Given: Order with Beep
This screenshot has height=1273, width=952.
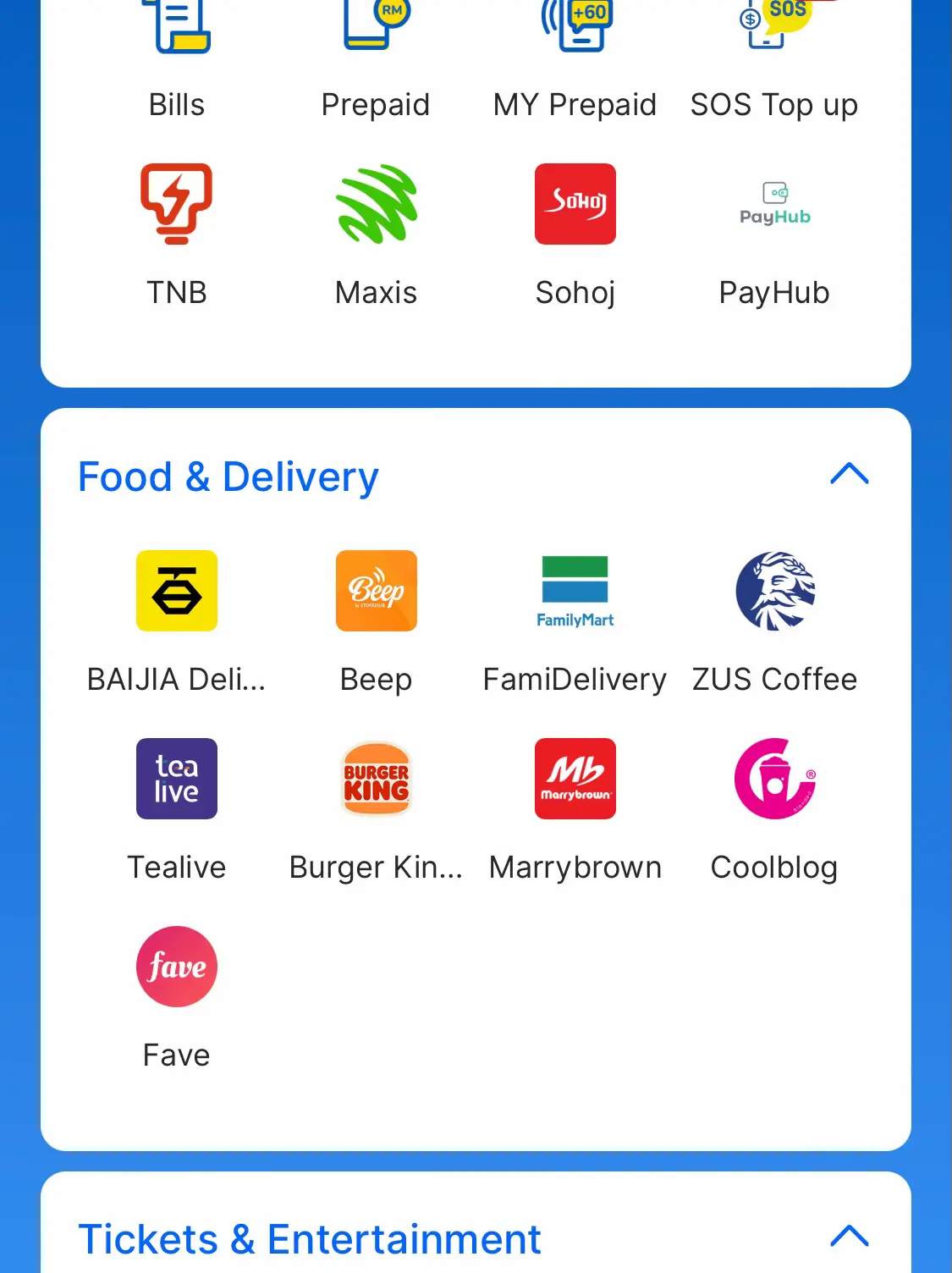Looking at the screenshot, I should point(376,591).
